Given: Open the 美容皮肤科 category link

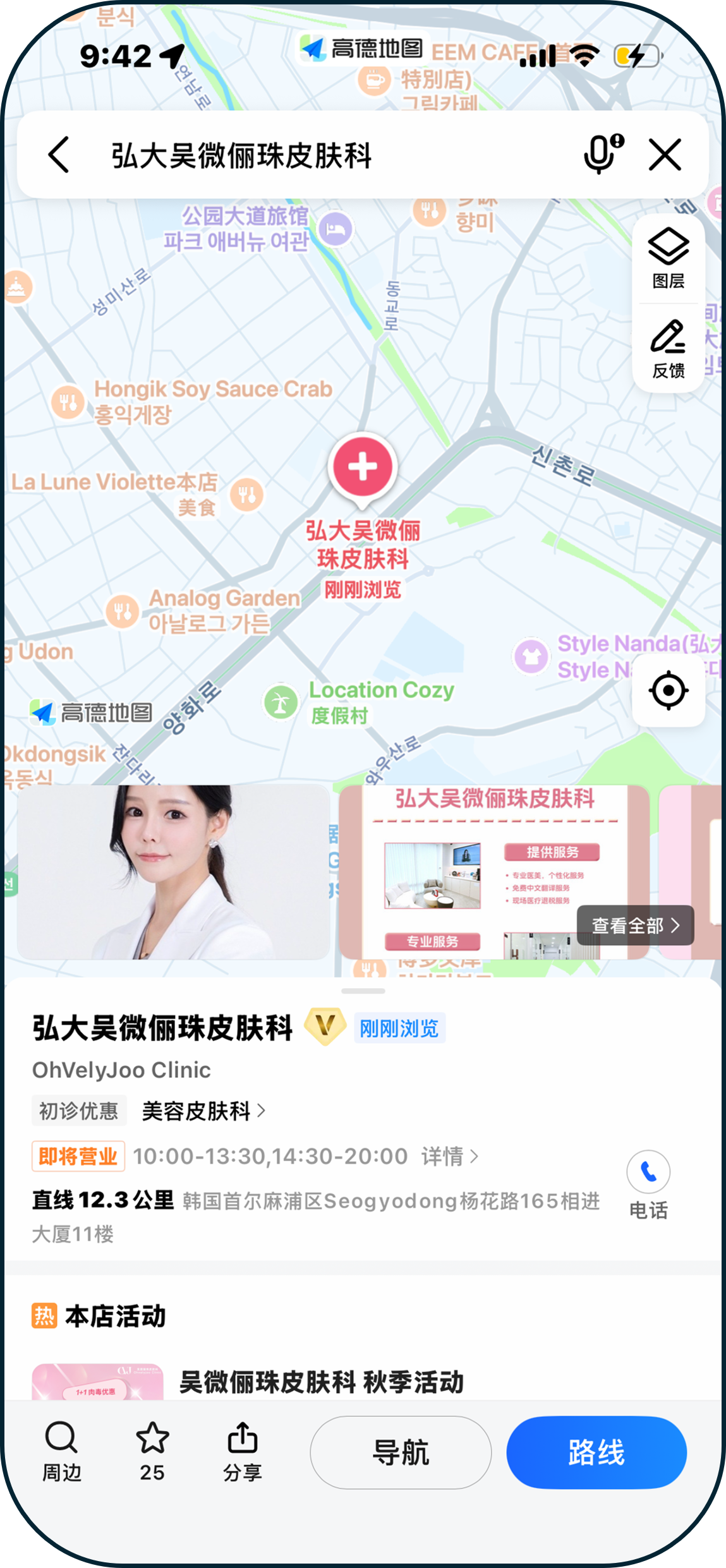Looking at the screenshot, I should [x=203, y=1111].
